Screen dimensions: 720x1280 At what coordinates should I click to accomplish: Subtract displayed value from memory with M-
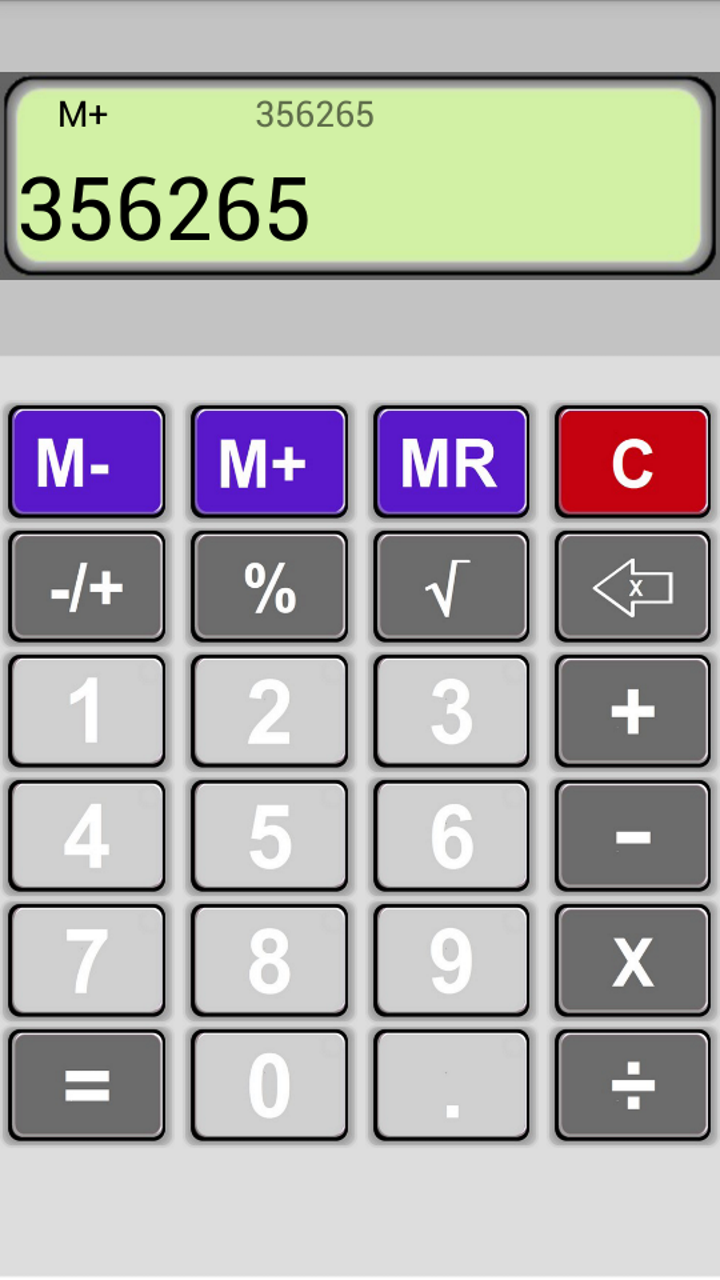pos(87,462)
